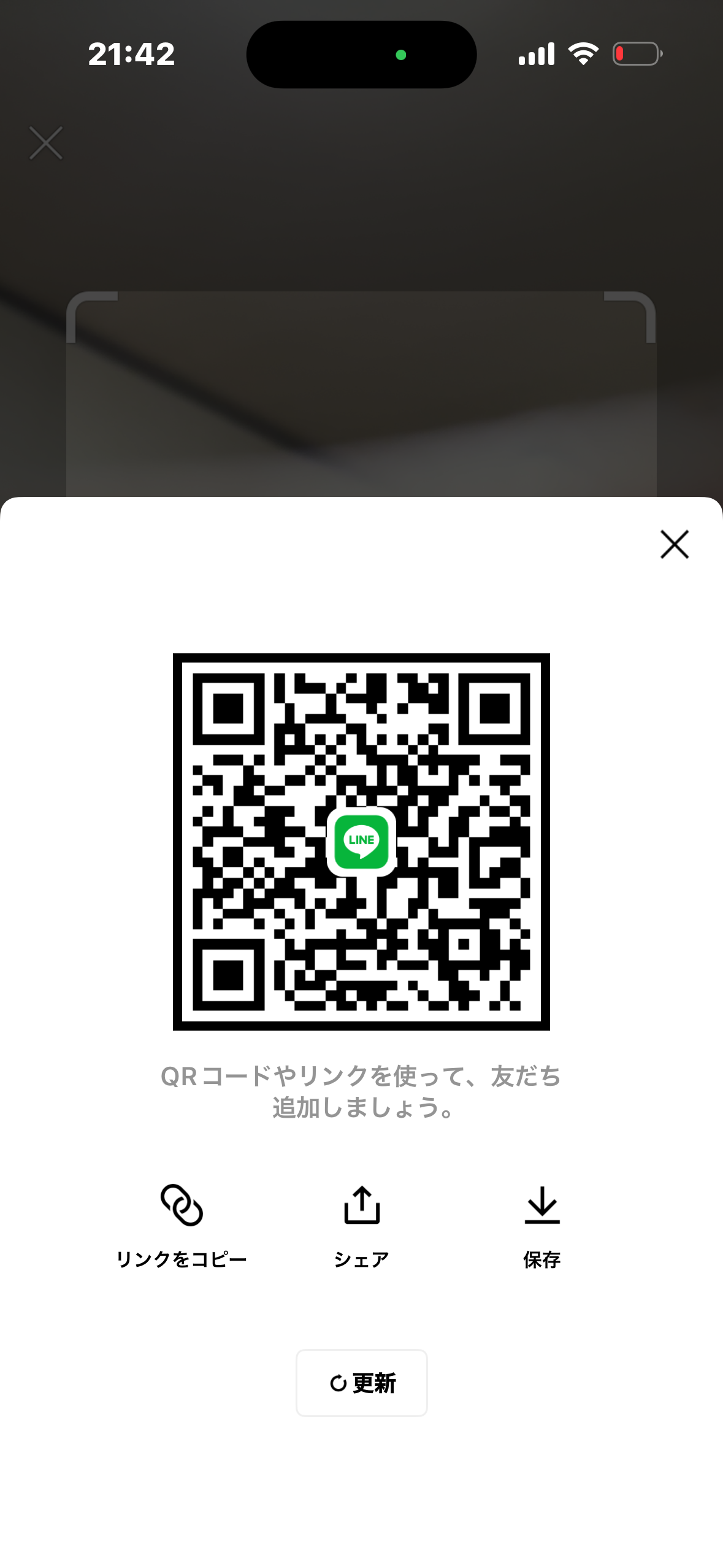
Task: Tap the refresh icon above the camera frame
Action: tap(340, 249)
